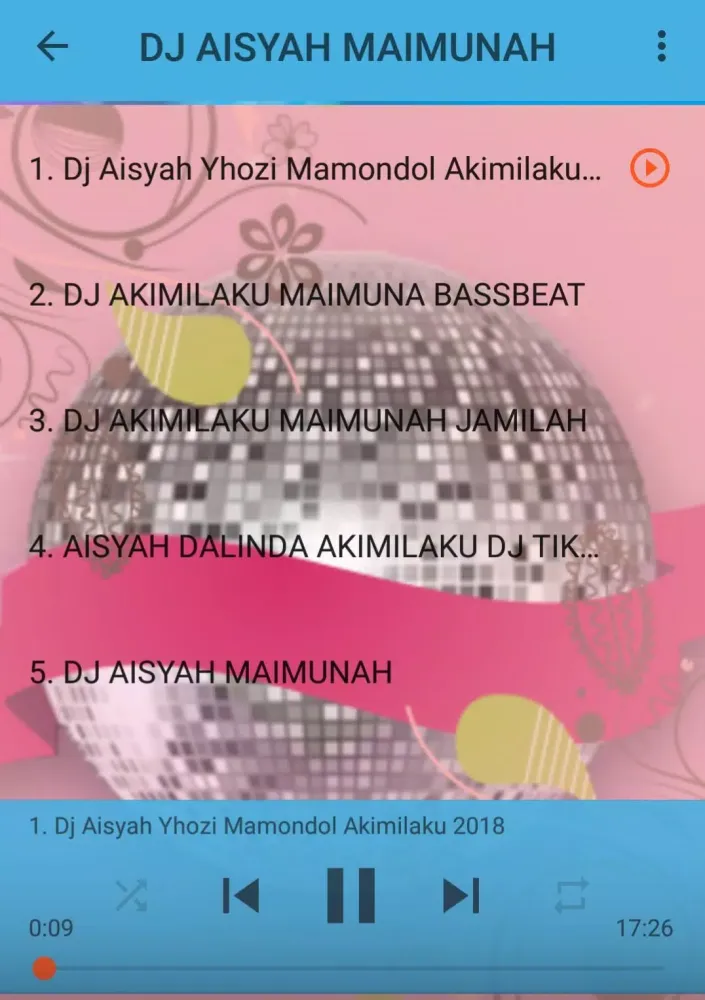Skip to next track
This screenshot has width=705, height=1000.
tap(461, 895)
